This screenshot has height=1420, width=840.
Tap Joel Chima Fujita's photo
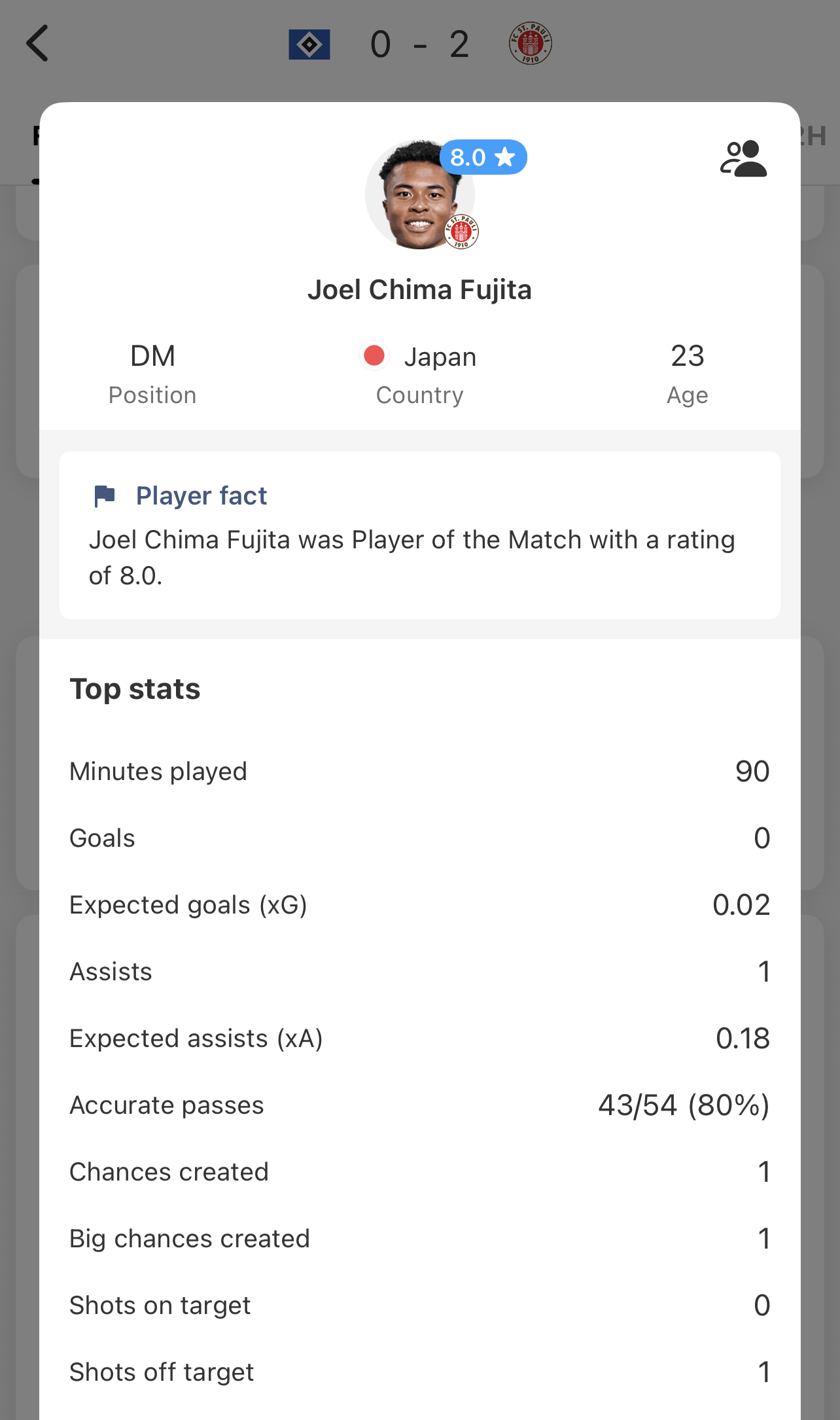pos(419,194)
